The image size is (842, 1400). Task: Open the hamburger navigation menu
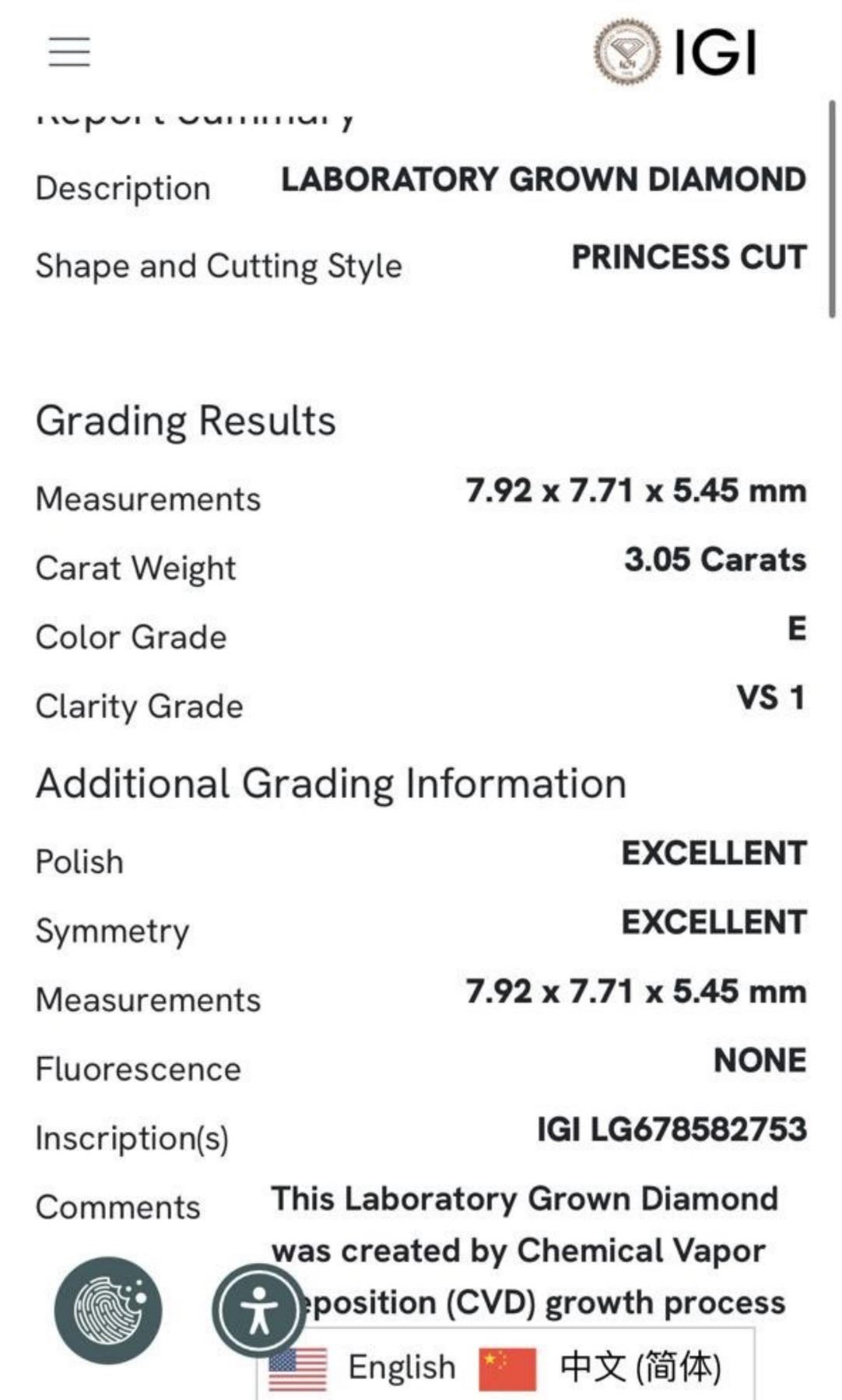click(x=69, y=52)
